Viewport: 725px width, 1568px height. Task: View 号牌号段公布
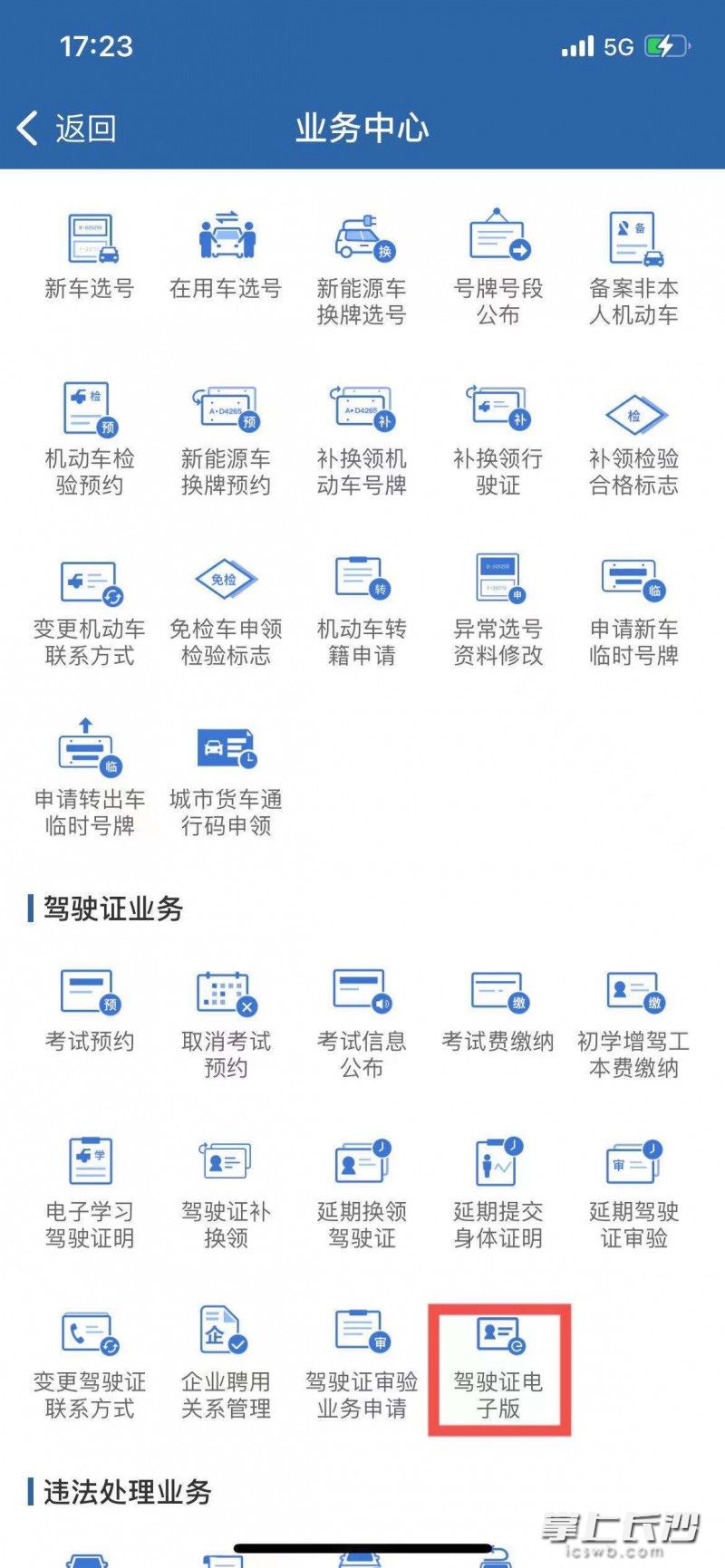[x=498, y=268]
